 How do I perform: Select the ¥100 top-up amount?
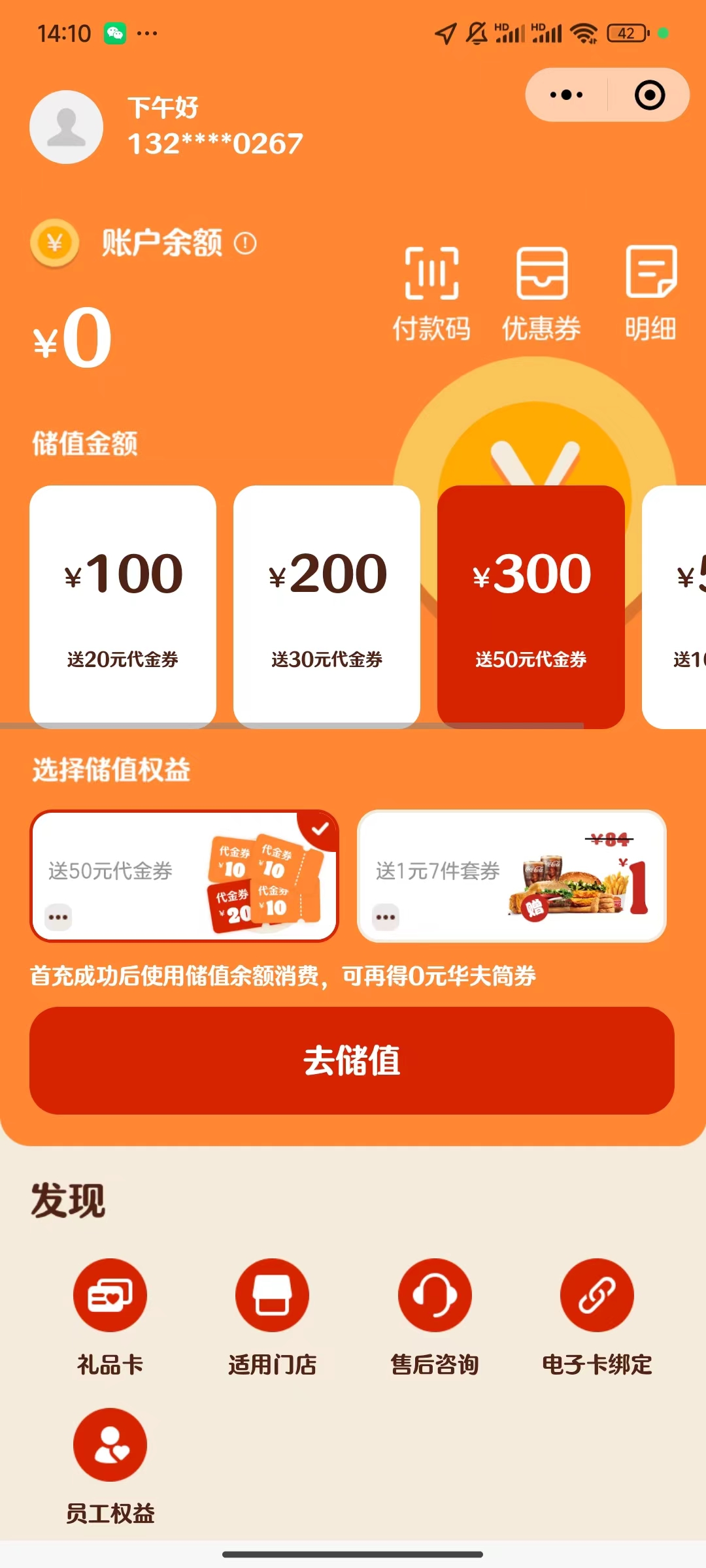pos(123,605)
